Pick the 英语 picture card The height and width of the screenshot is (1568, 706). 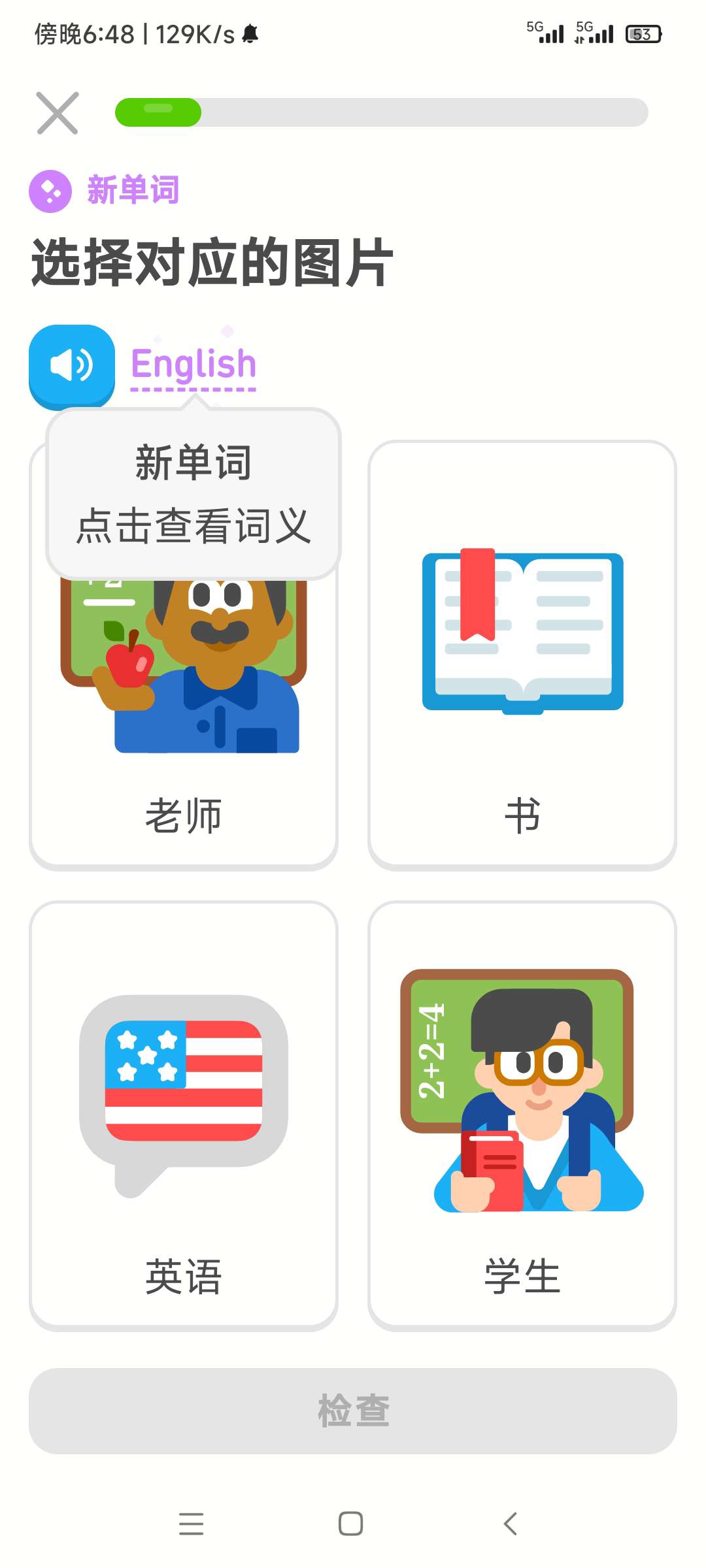click(184, 1116)
